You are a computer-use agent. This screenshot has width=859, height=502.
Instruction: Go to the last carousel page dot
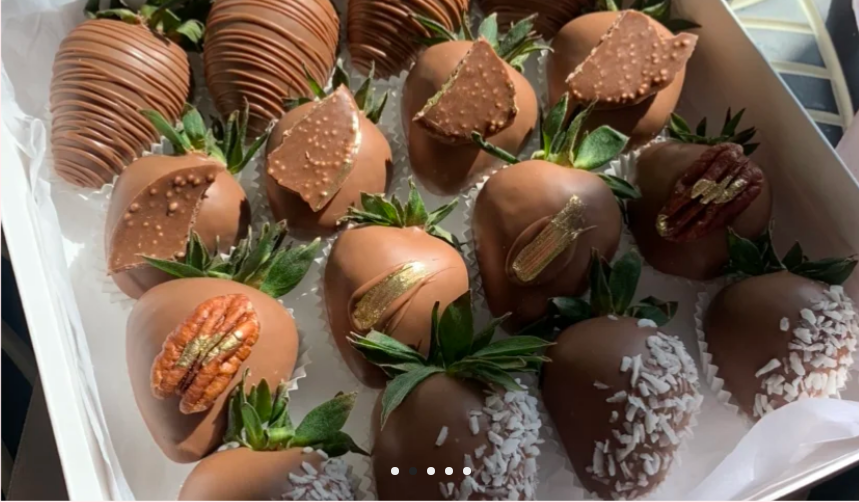pos(467,471)
